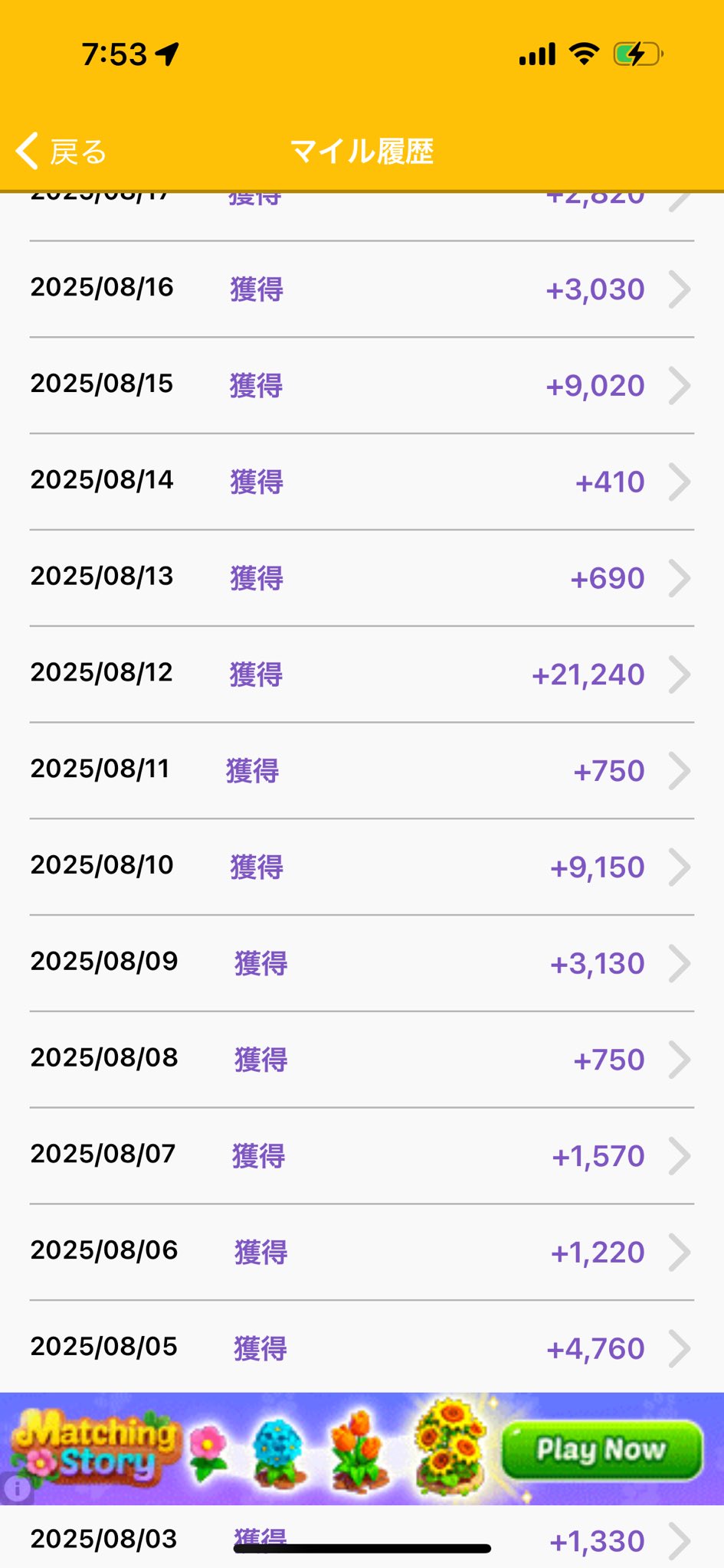This screenshot has height=1568, width=724.
Task: View the 2025/08/11 mile record
Action: point(362,770)
